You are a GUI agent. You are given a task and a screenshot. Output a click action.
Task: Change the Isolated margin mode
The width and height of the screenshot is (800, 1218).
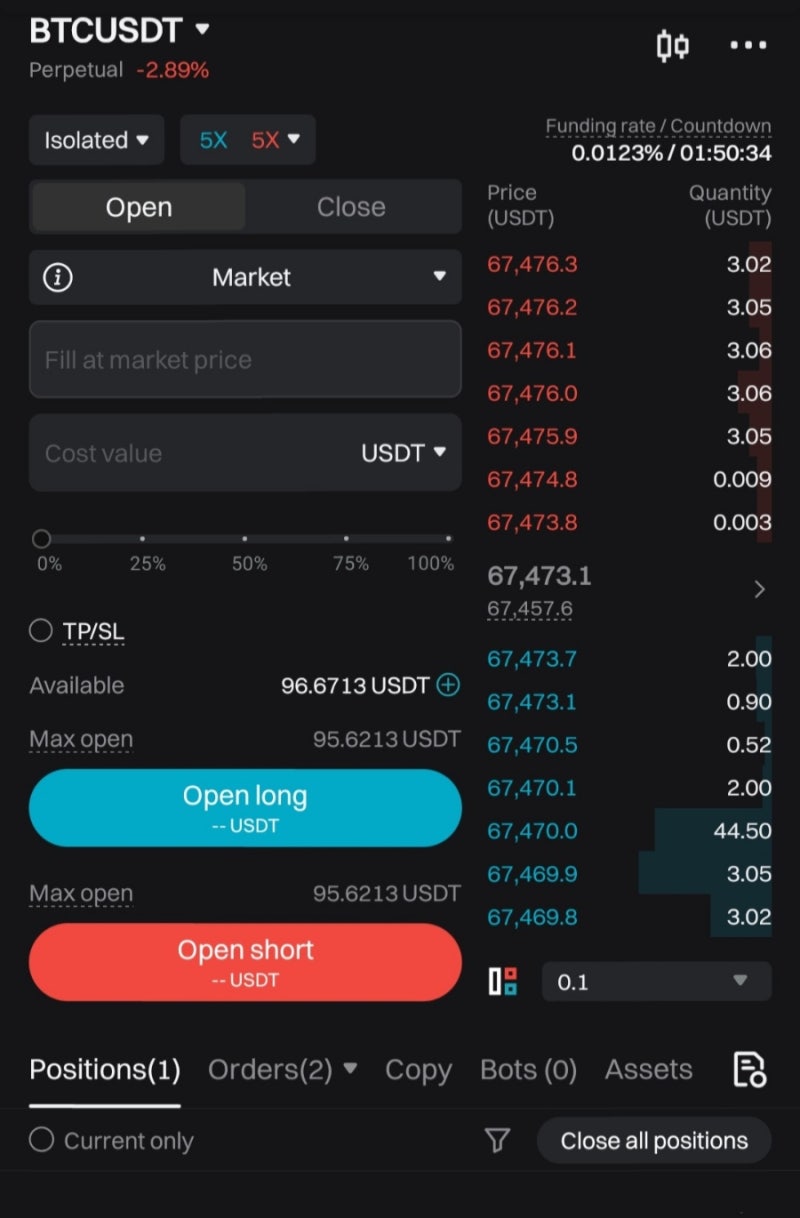96,140
